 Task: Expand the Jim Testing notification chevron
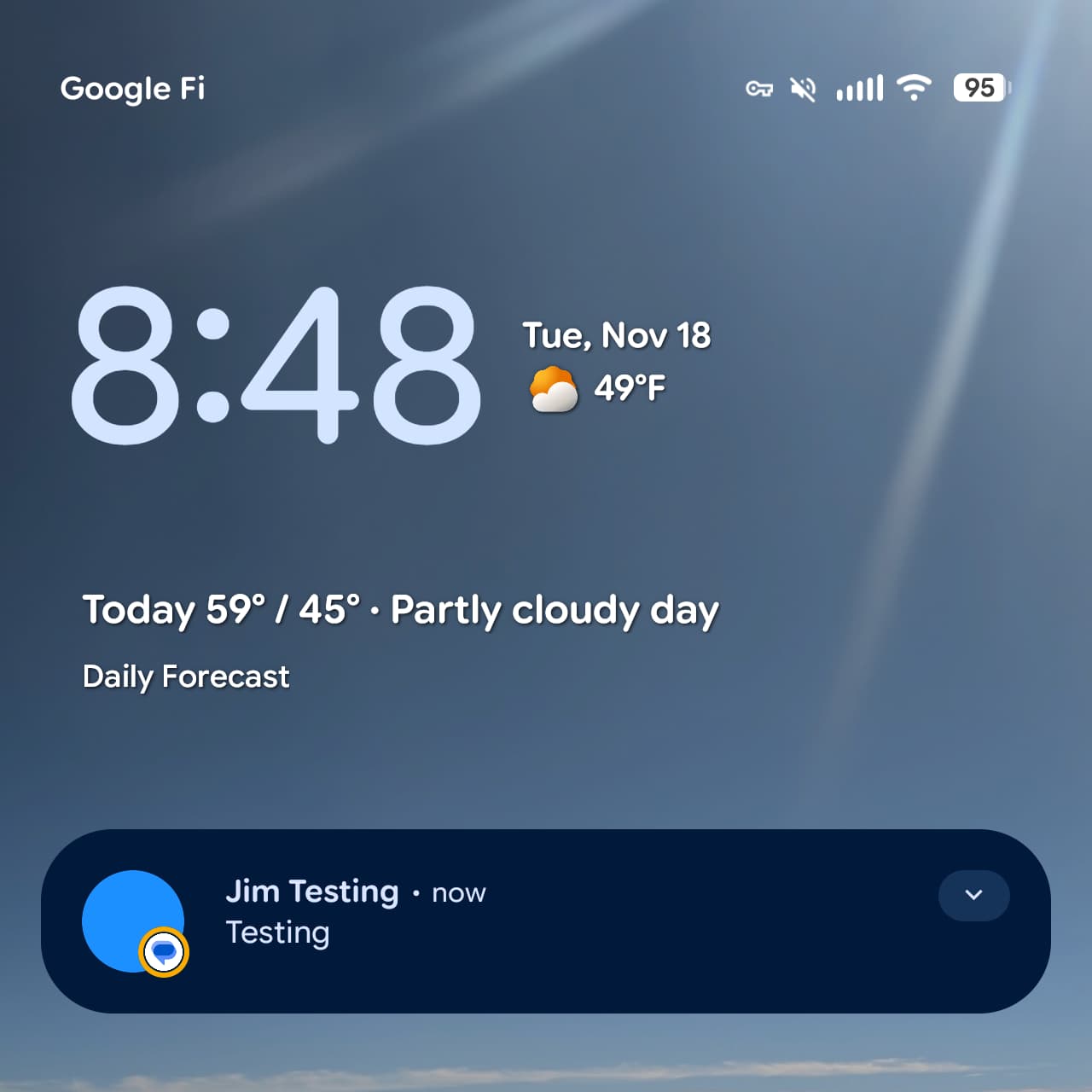click(973, 895)
